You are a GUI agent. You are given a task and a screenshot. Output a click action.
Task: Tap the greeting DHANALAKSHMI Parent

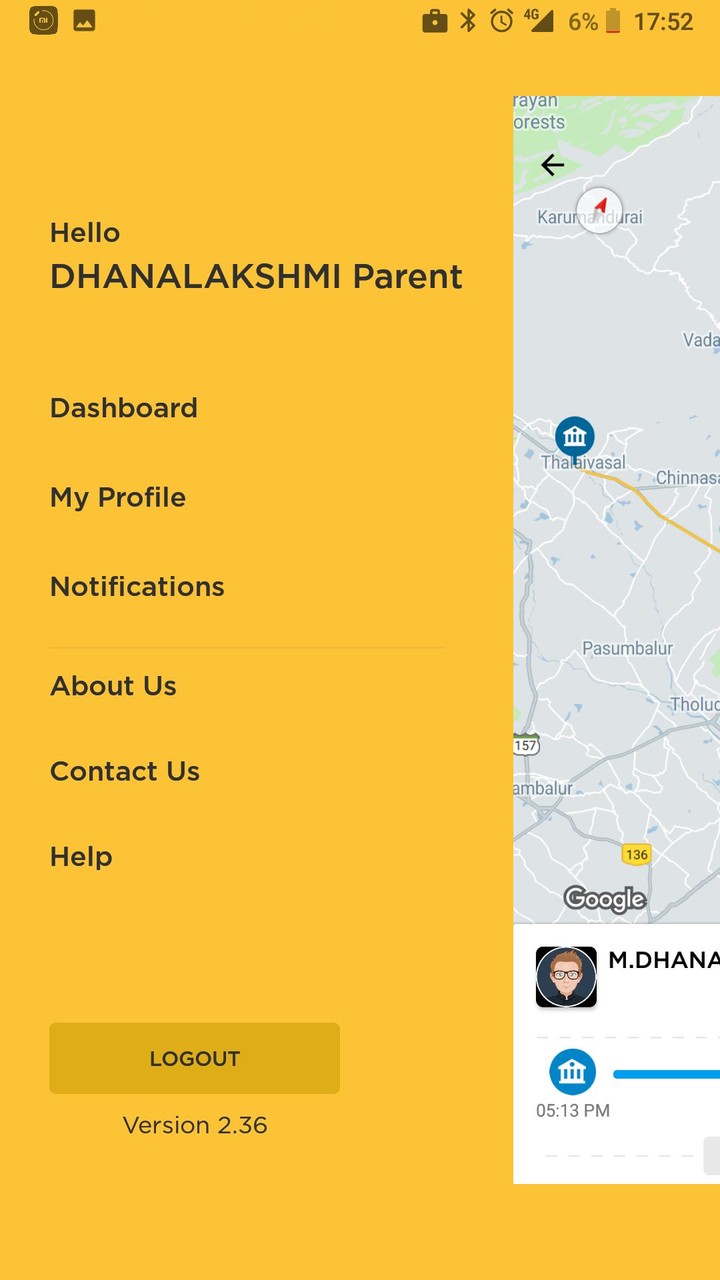[x=256, y=276]
